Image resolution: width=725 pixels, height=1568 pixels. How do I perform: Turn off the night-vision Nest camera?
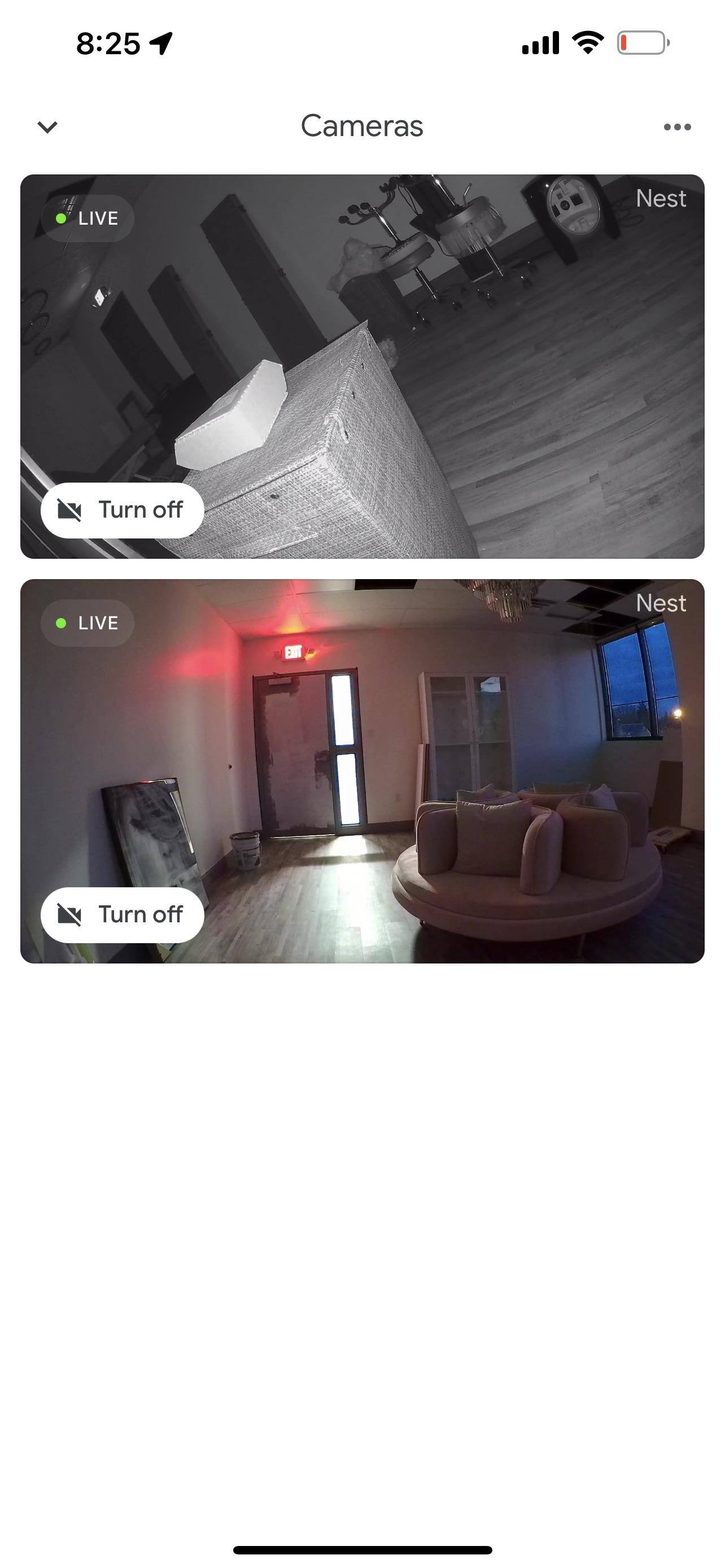point(123,510)
